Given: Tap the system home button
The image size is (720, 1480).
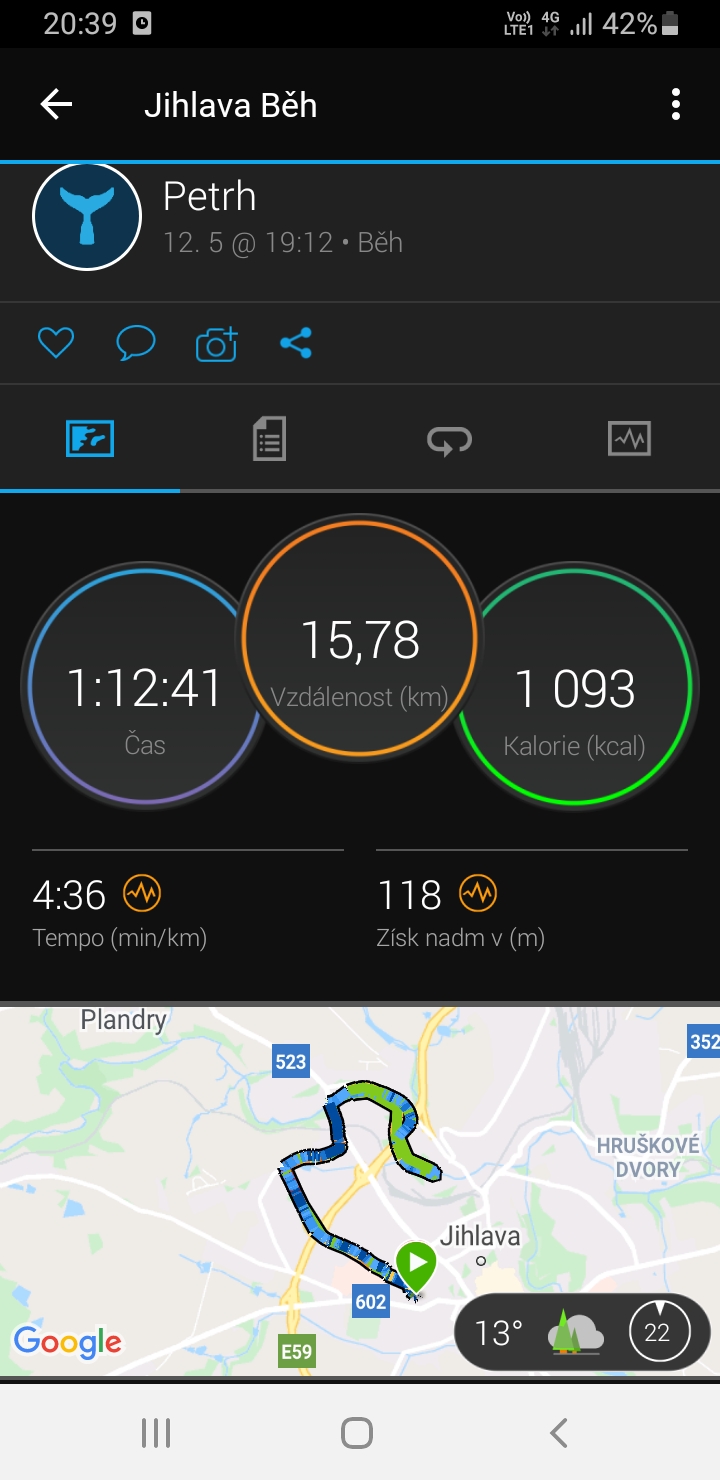Looking at the screenshot, I should 357,1433.
